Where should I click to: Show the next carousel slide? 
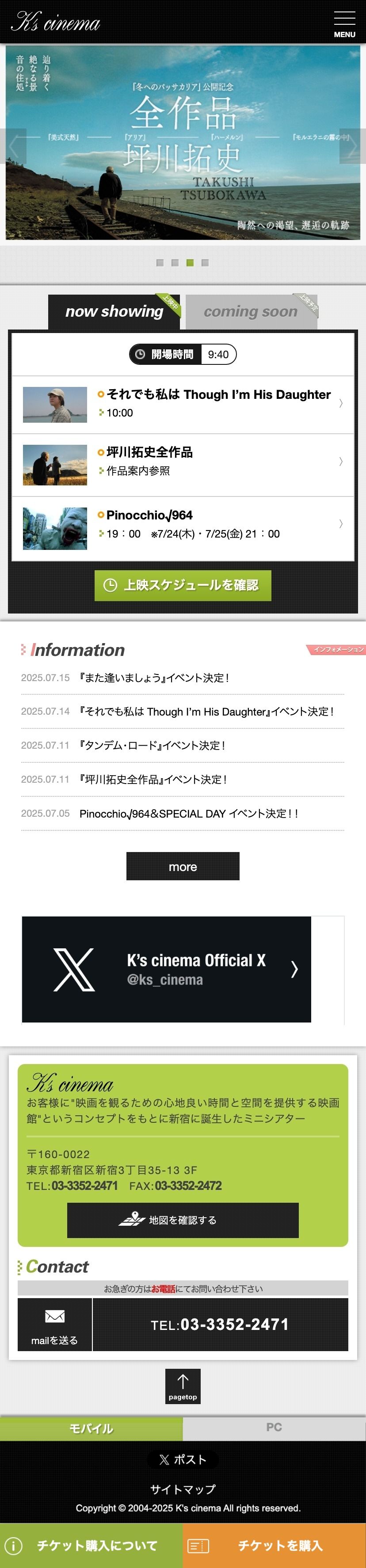tap(352, 147)
